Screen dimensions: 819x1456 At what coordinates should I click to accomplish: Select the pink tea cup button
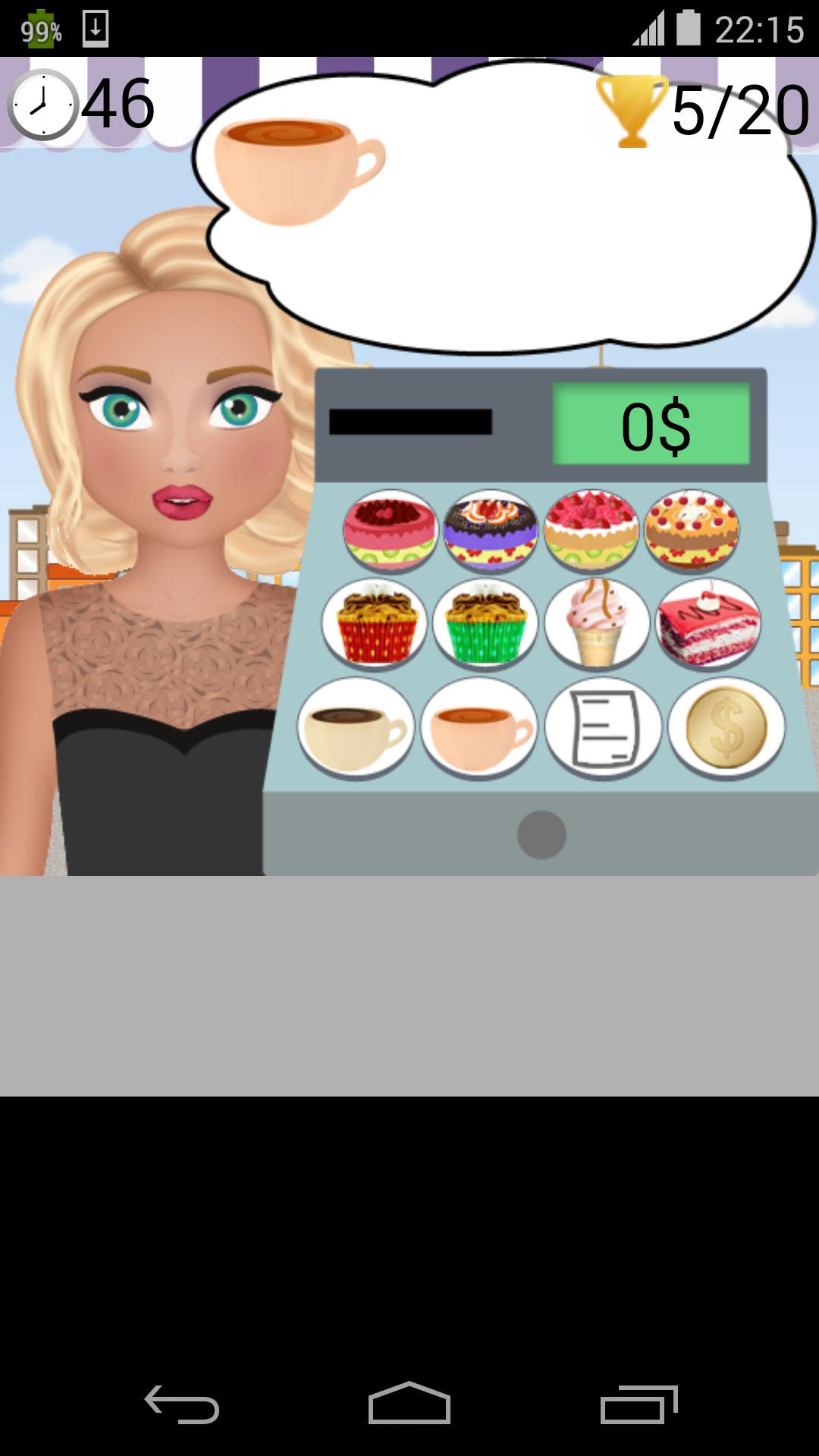coord(479,729)
